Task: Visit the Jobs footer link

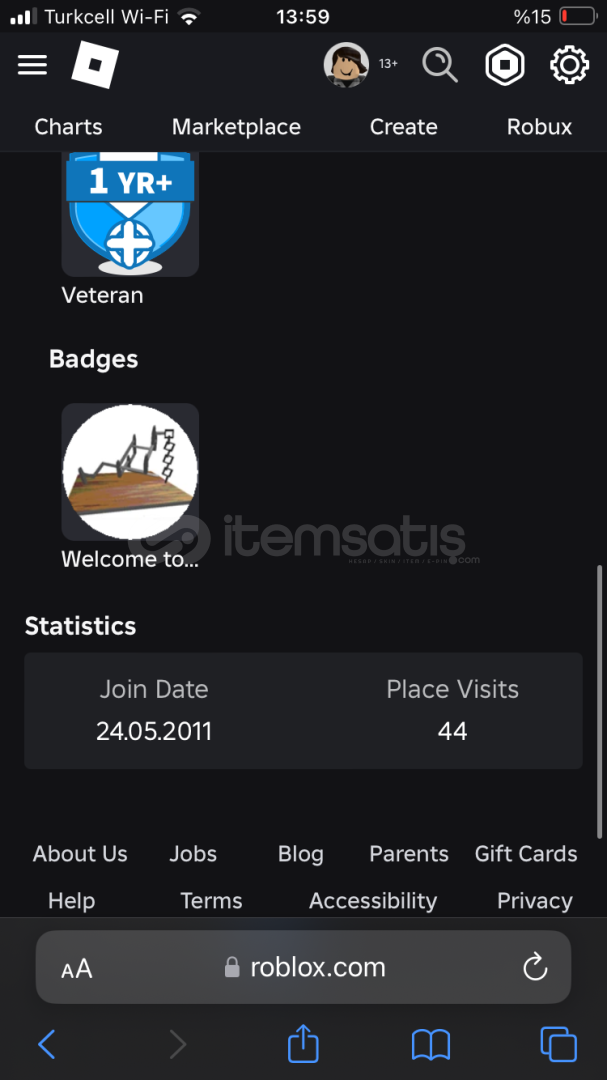Action: [193, 854]
